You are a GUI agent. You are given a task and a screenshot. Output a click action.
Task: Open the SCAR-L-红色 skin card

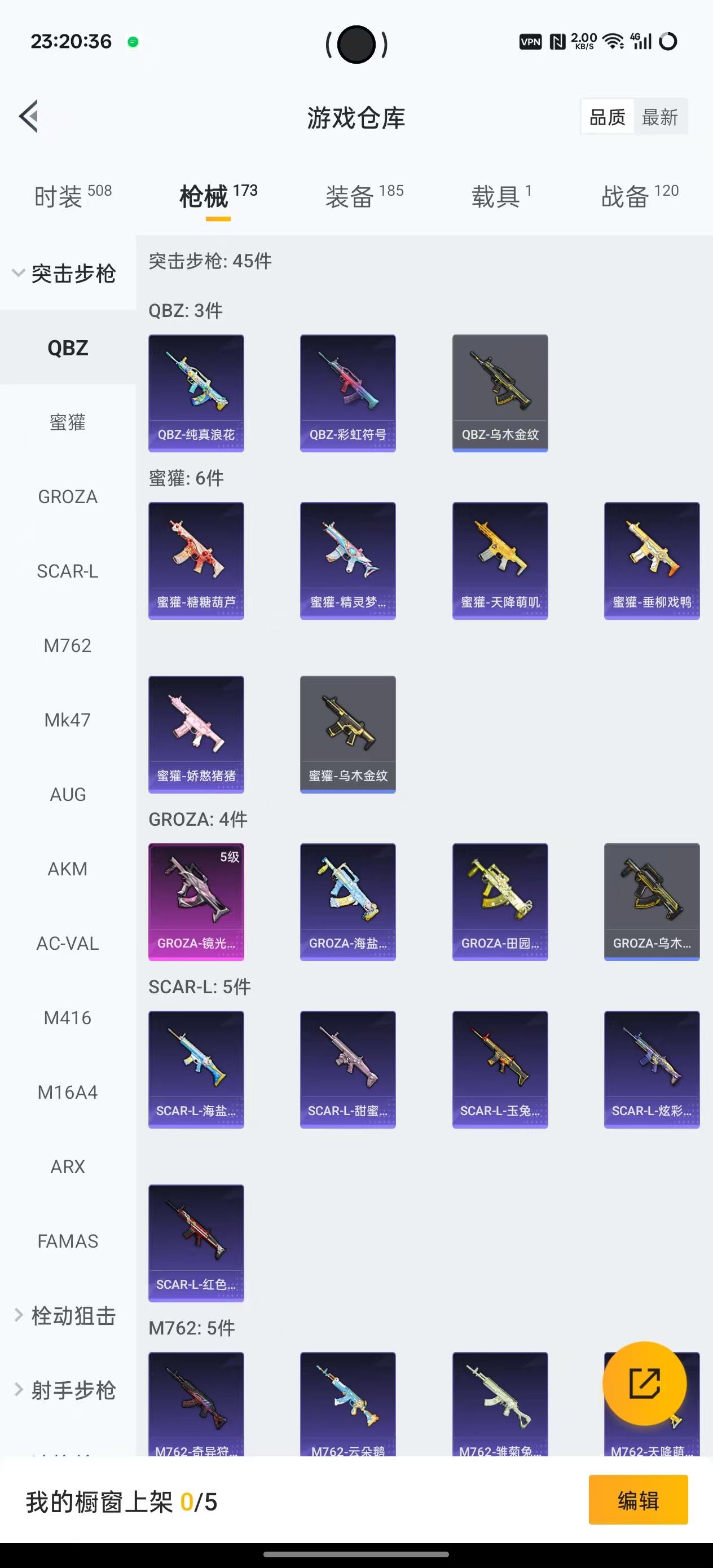click(196, 1243)
